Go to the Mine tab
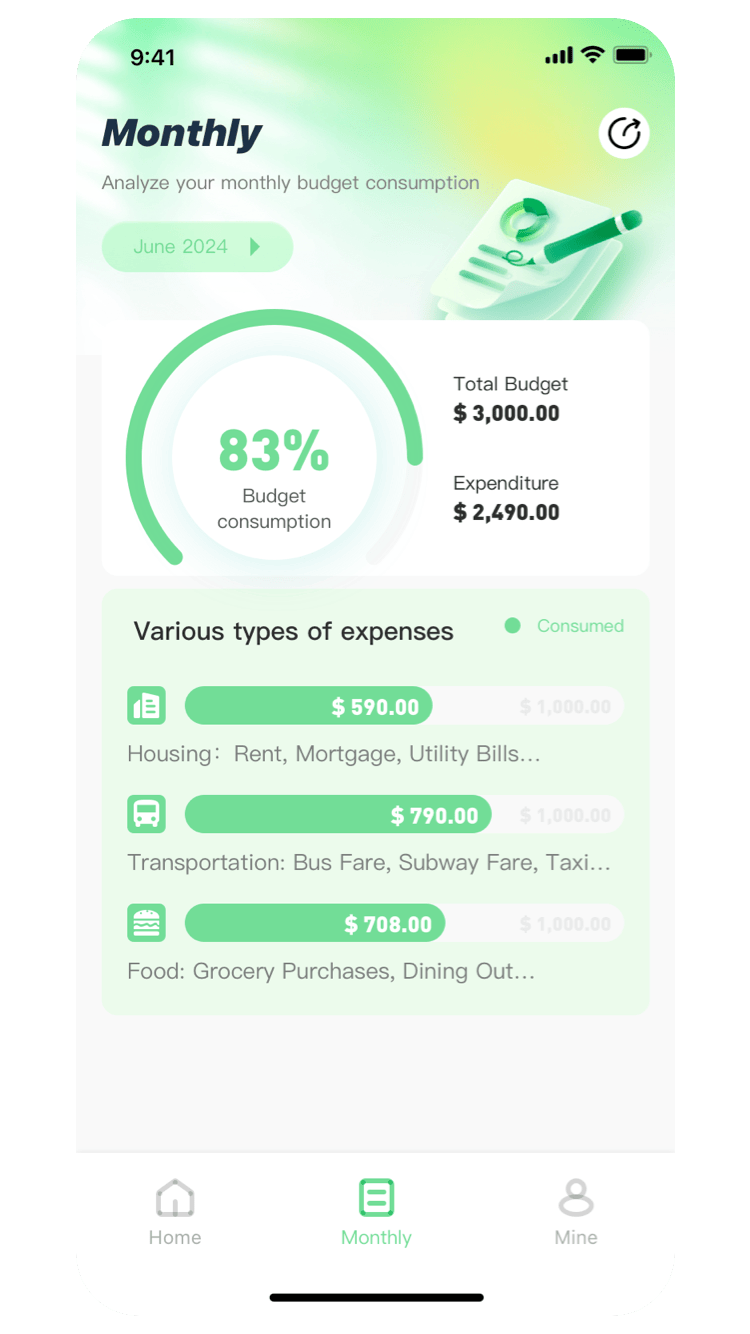 click(x=576, y=1212)
